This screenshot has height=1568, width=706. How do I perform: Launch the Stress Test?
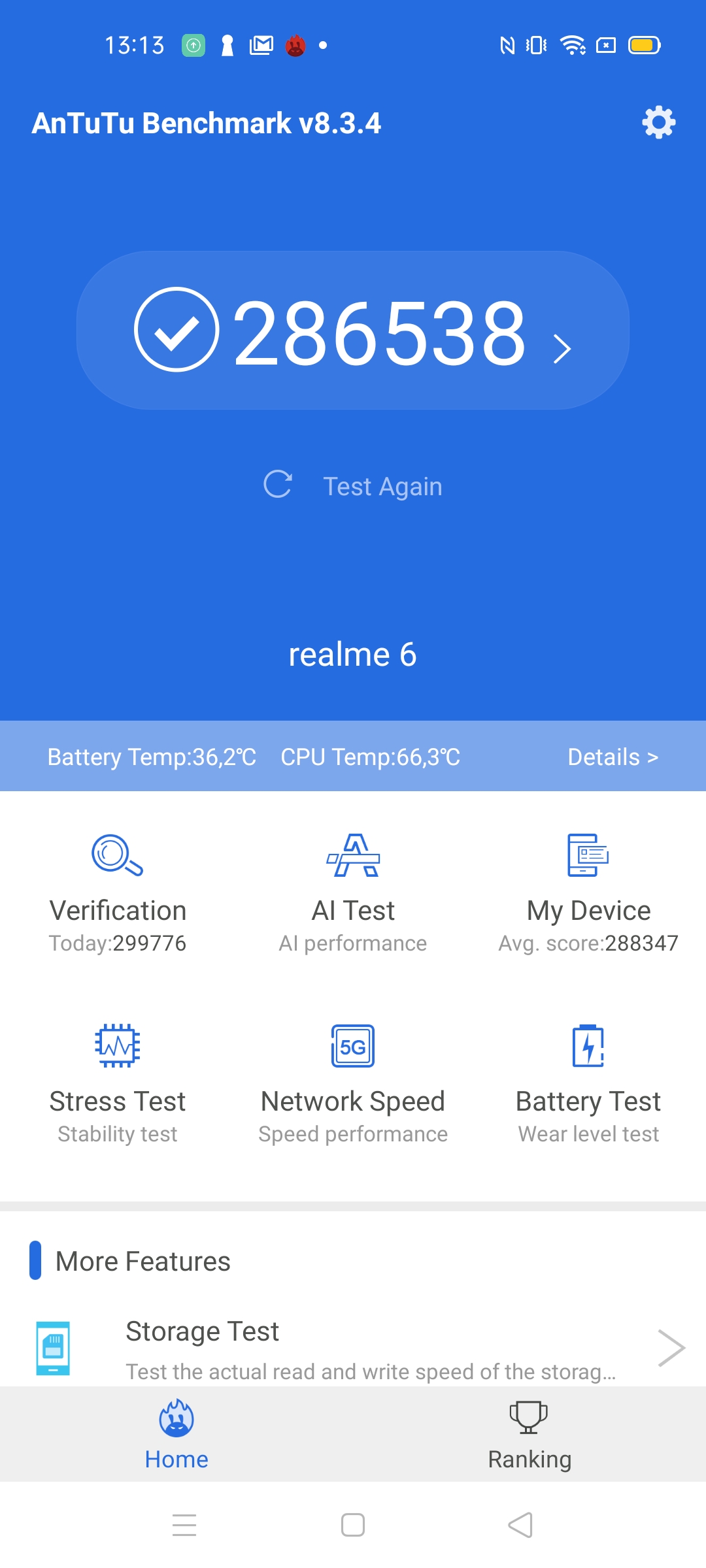pyautogui.click(x=118, y=1083)
